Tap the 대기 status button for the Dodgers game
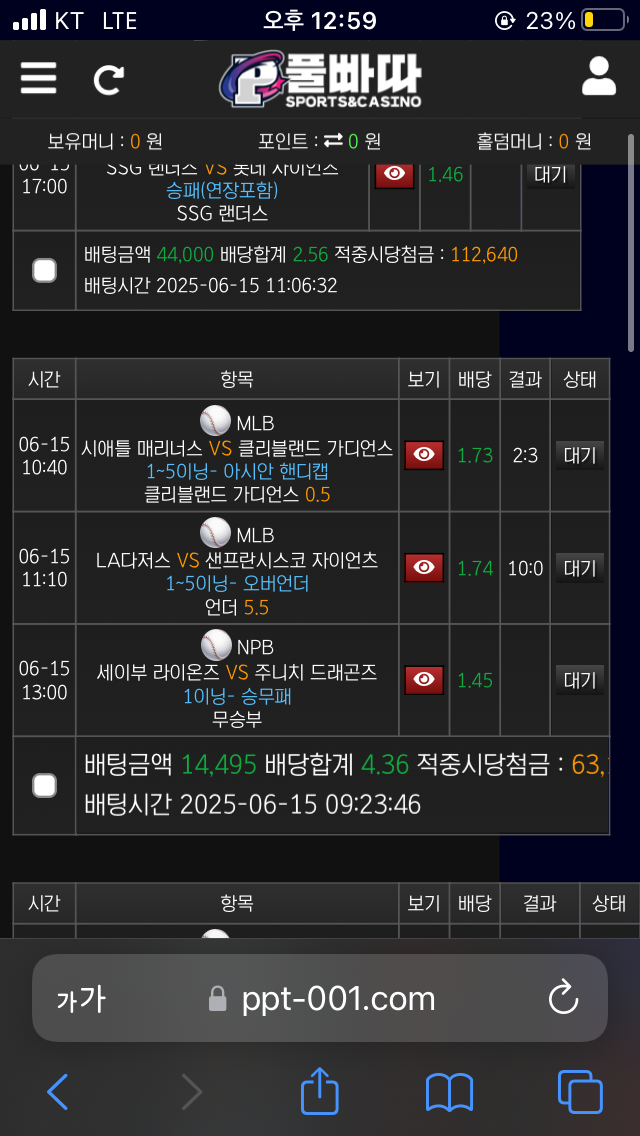The height and width of the screenshot is (1136, 640). [579, 568]
